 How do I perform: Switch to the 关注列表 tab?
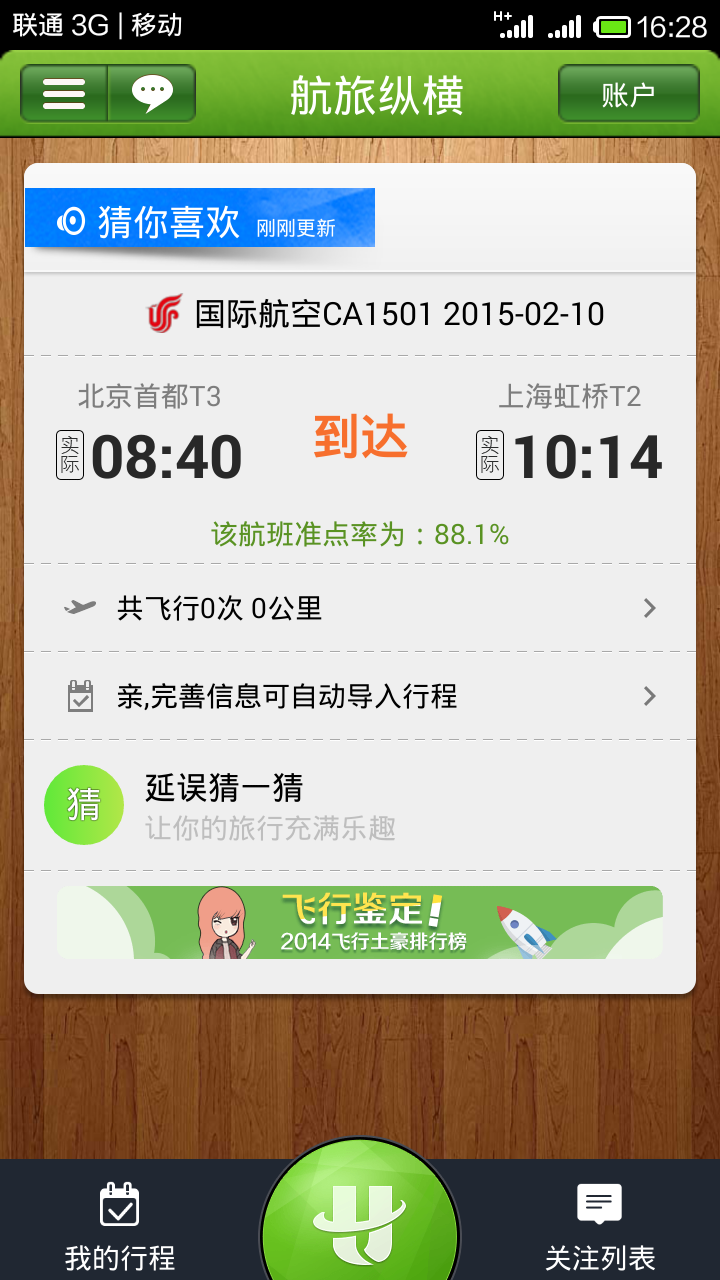pos(600,1225)
